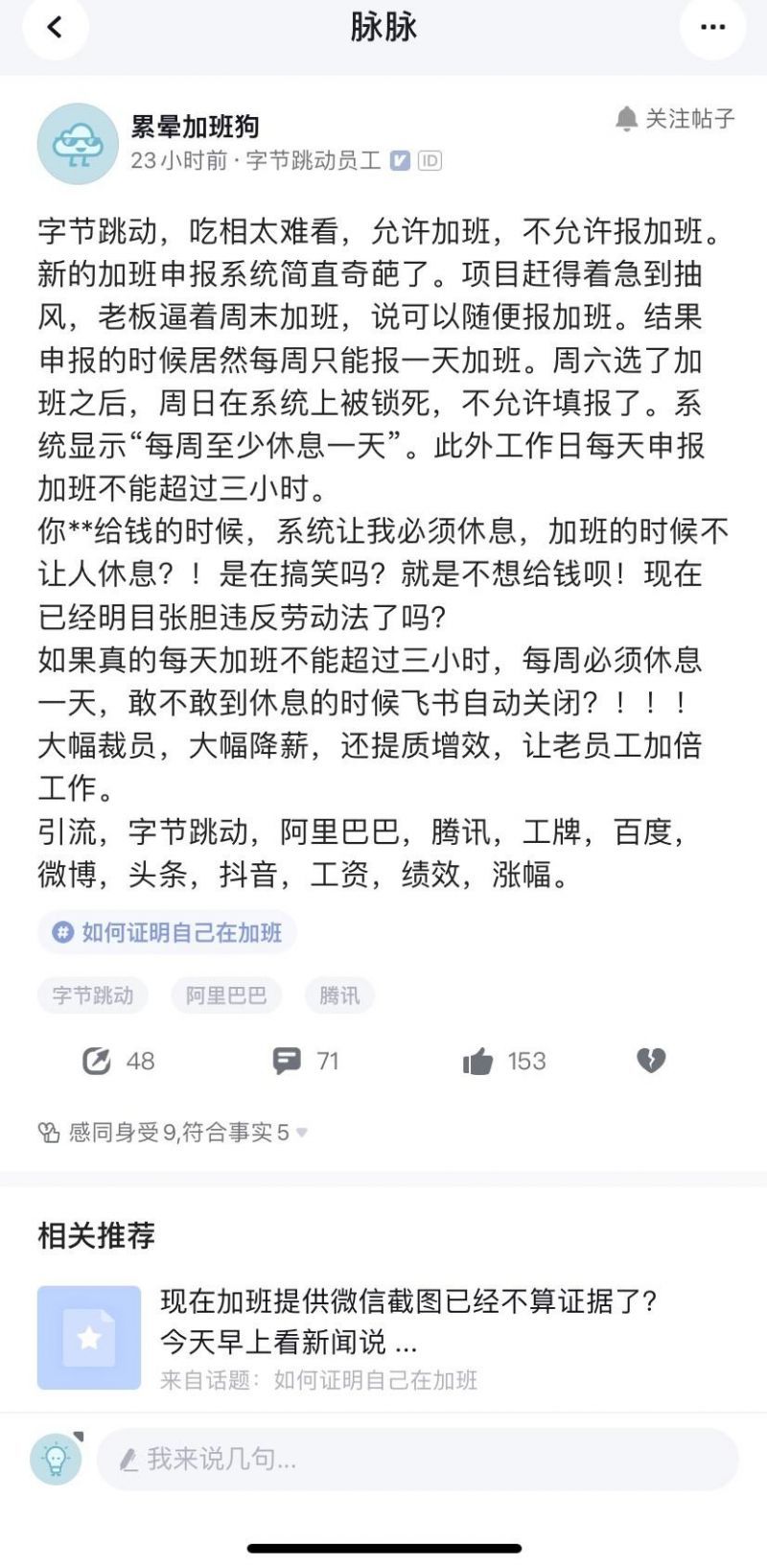The image size is (767, 1568).
Task: Tap the broken heart dislike icon
Action: (x=651, y=1060)
